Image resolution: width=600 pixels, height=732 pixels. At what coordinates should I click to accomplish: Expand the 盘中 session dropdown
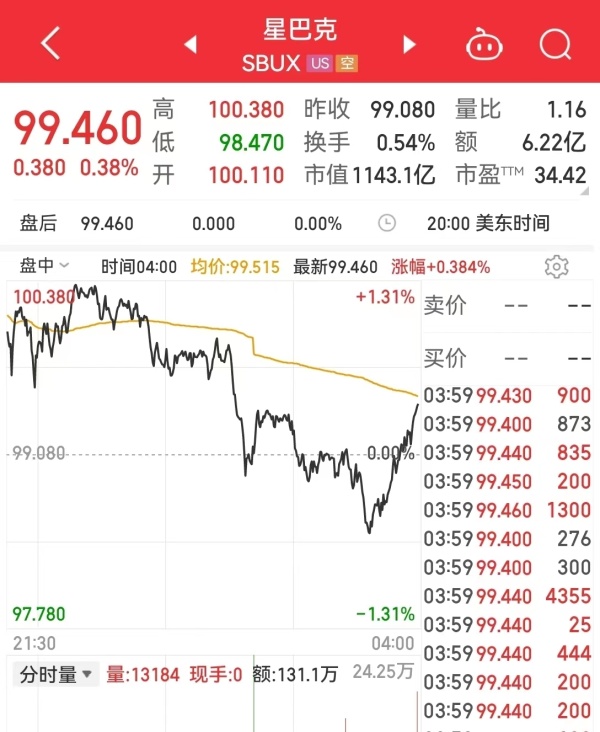(45, 266)
